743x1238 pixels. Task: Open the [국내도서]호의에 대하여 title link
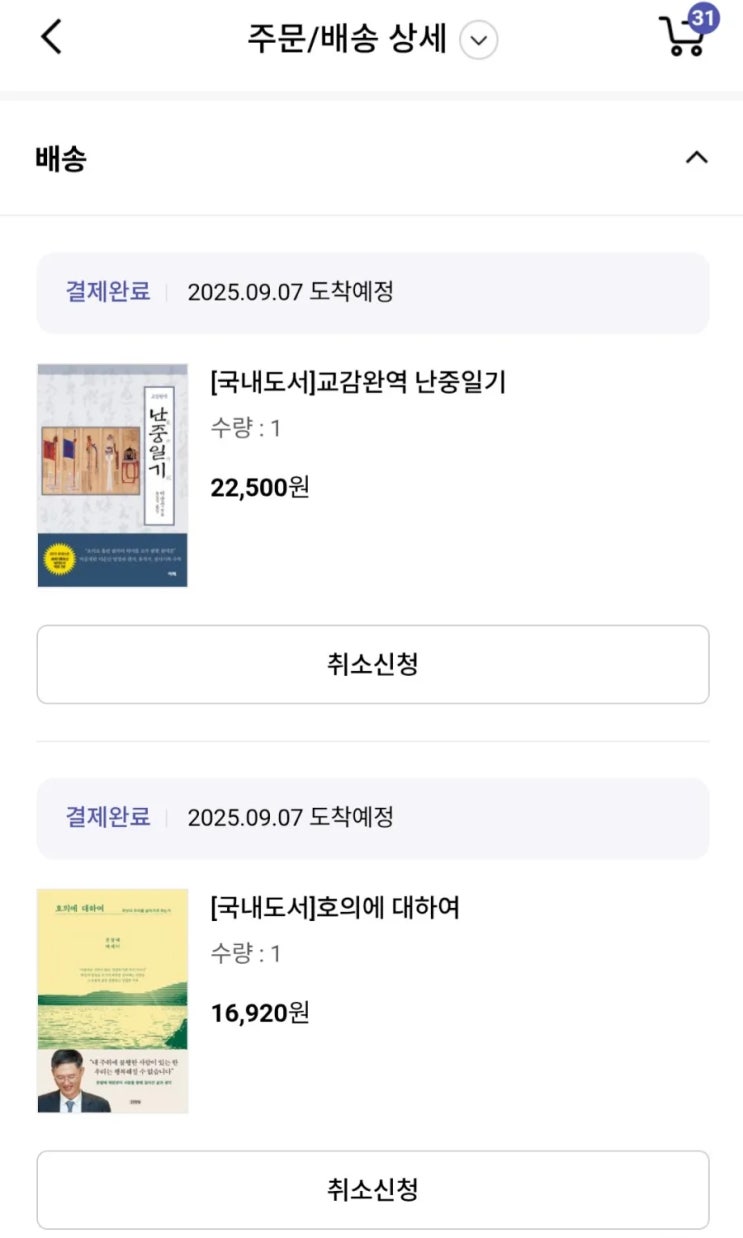pyautogui.click(x=335, y=908)
